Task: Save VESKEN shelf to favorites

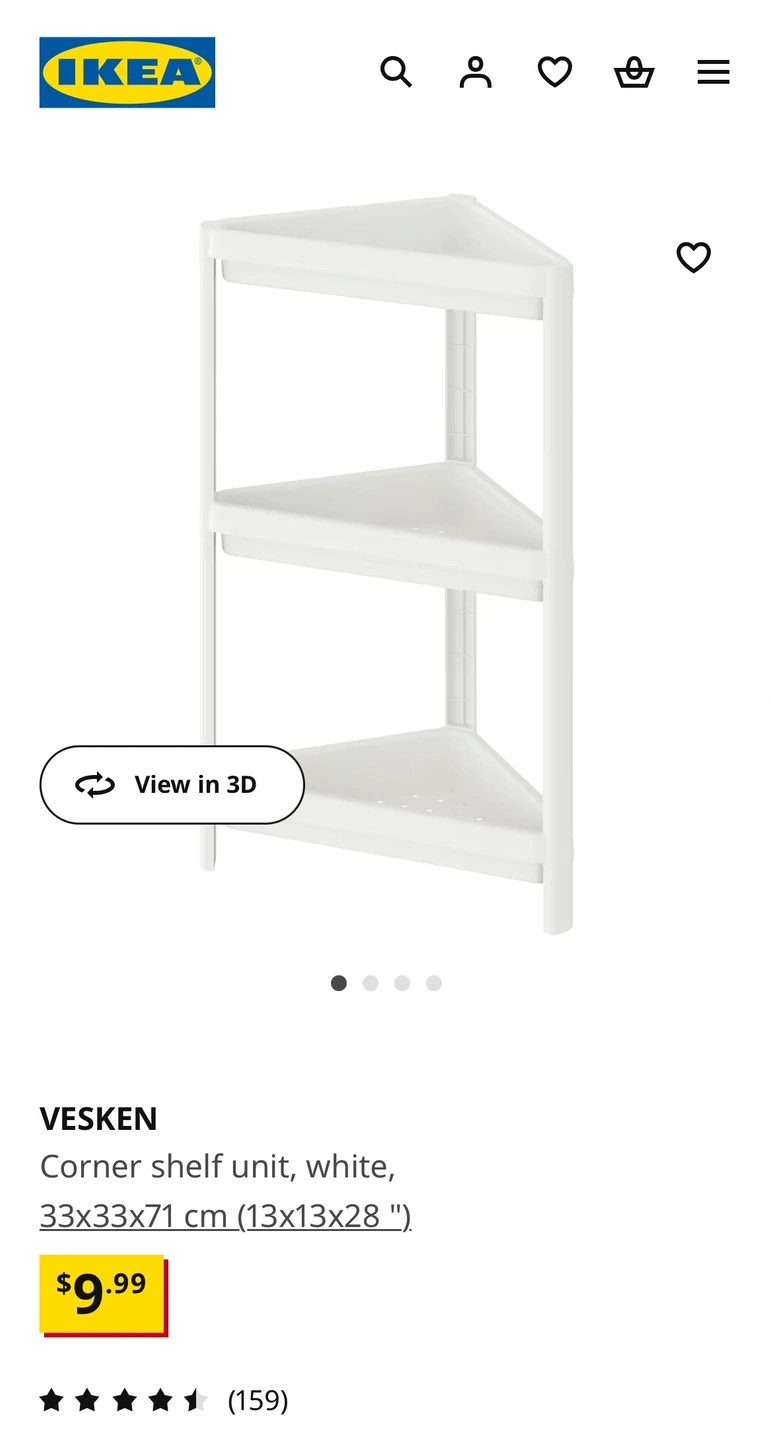Action: tap(693, 257)
